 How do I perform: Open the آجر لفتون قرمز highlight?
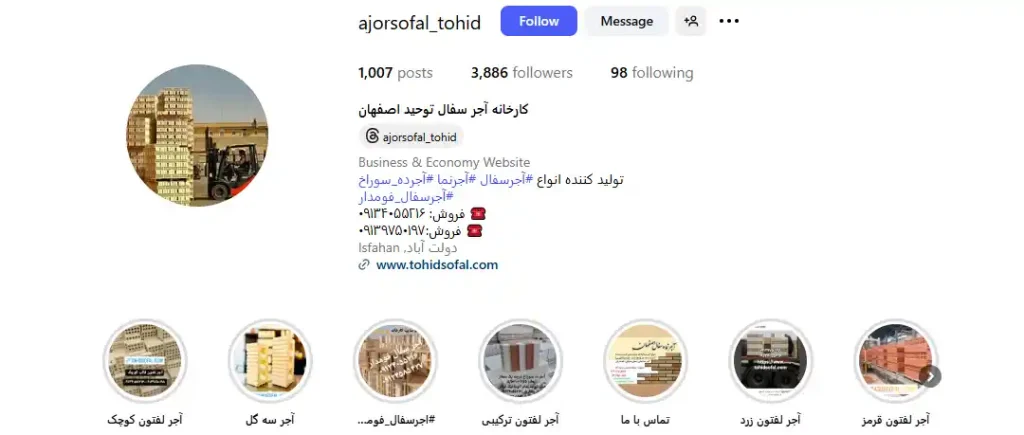pyautogui.click(x=895, y=360)
